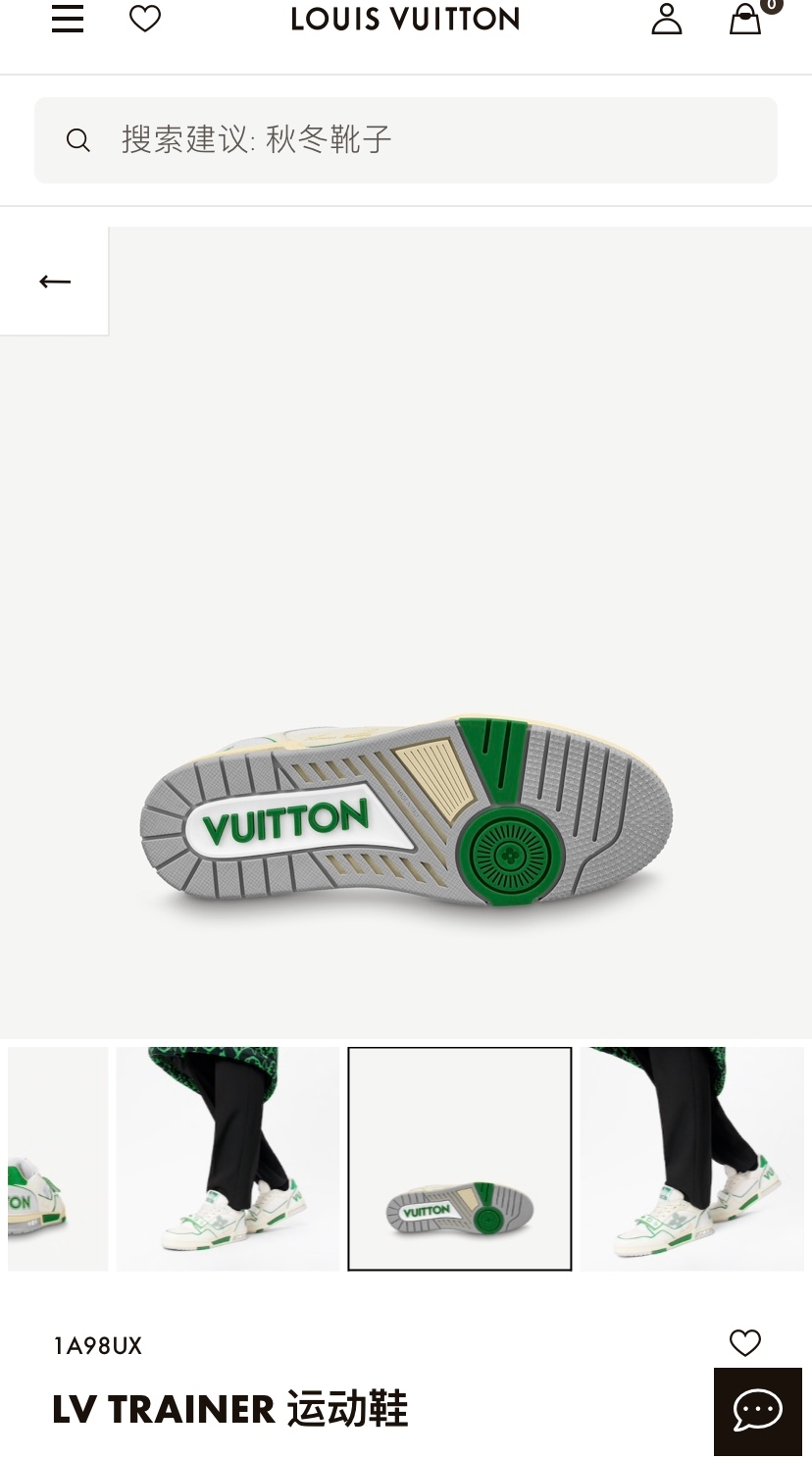Go back with the arrow button
812x1459 pixels.
coord(55,282)
